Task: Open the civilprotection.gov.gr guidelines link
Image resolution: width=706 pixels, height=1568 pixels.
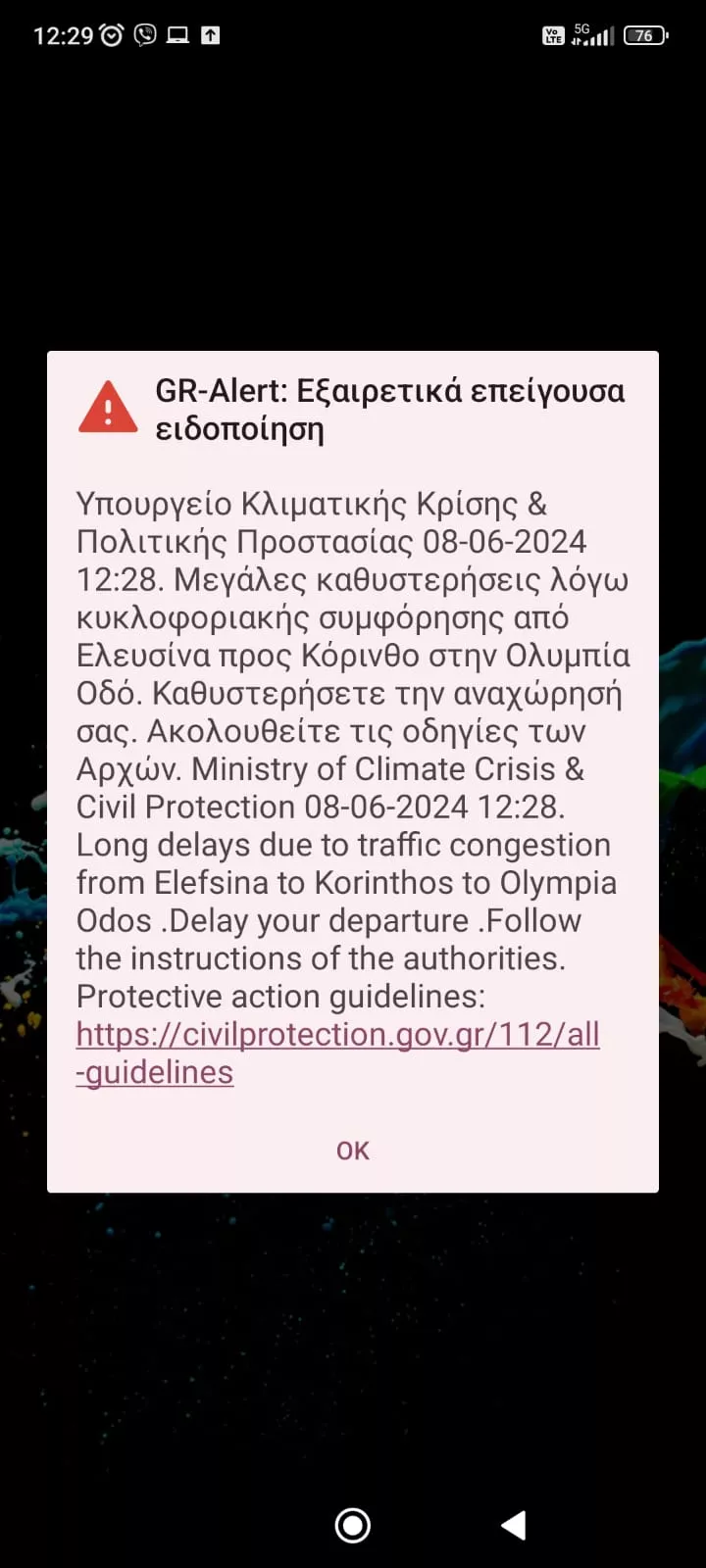Action: [x=338, y=1053]
